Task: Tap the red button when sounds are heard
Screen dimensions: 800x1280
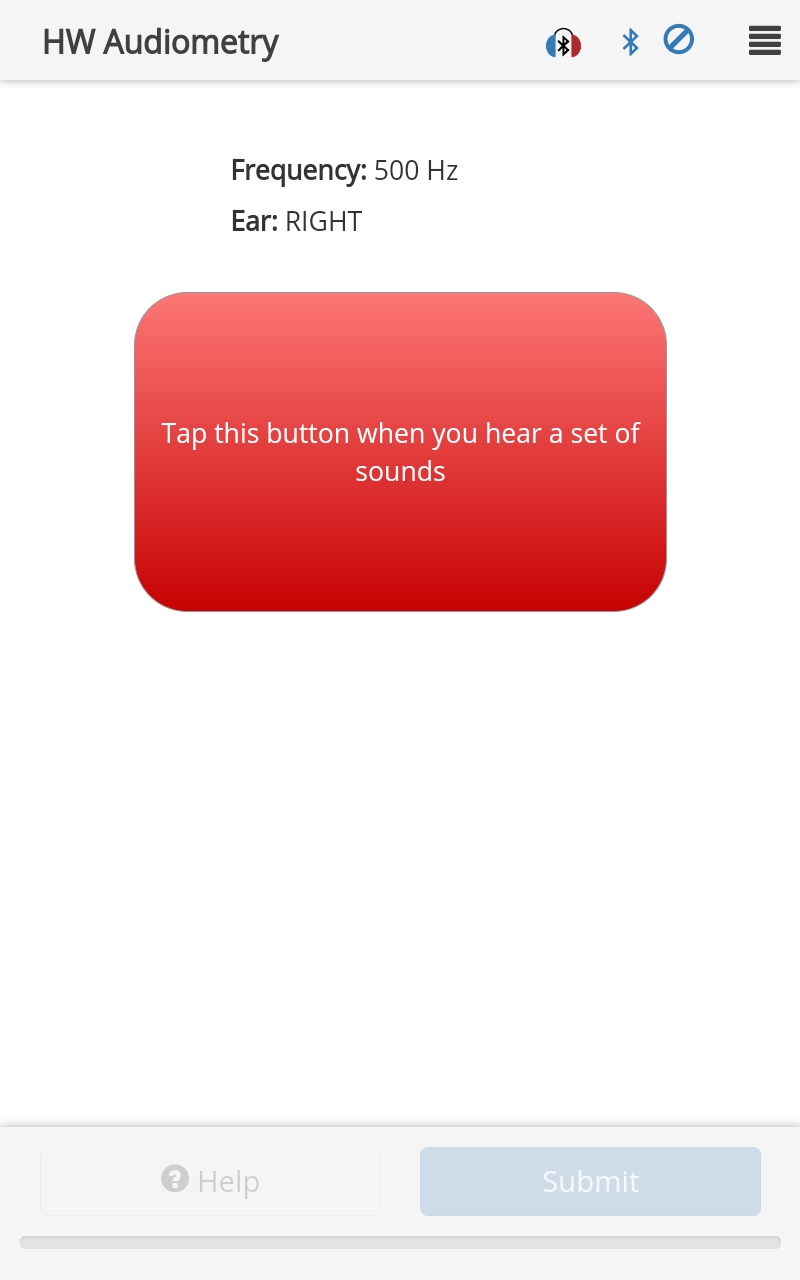Action: tap(400, 452)
